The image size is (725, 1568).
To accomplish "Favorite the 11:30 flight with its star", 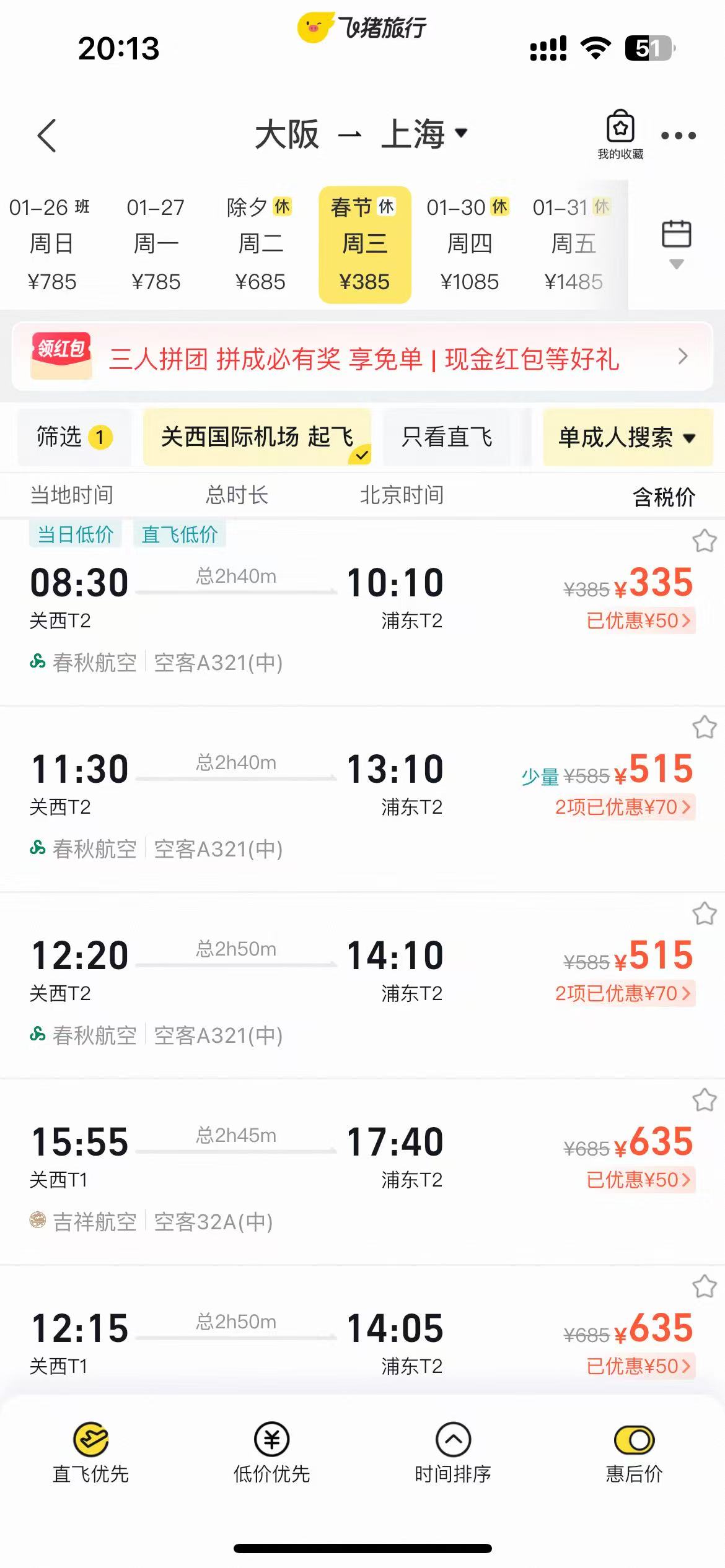I will click(704, 727).
